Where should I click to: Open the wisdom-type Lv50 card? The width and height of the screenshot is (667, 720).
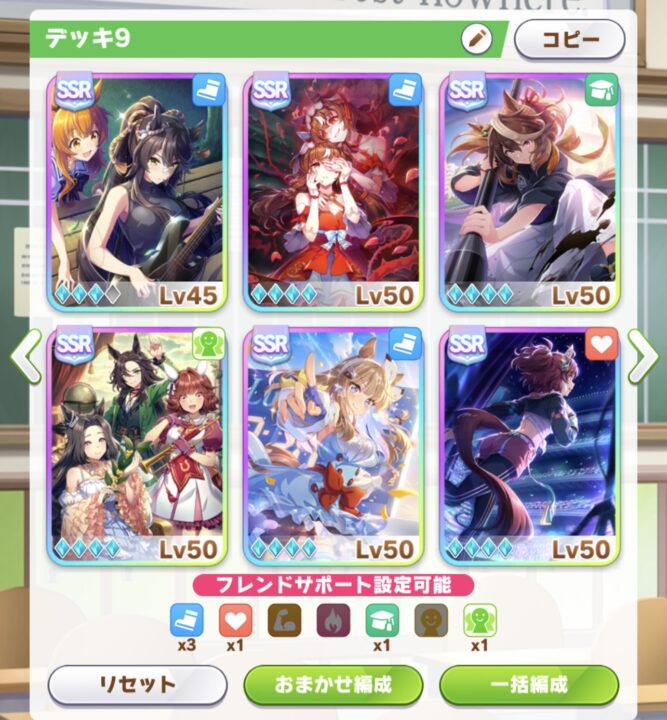point(530,190)
